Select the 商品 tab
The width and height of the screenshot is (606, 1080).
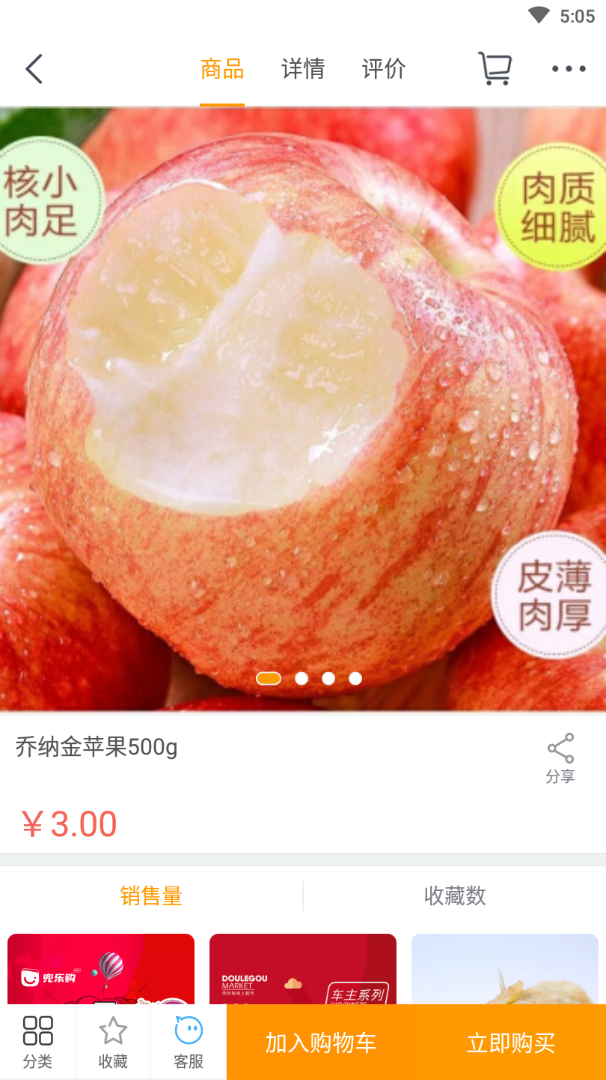pos(222,69)
